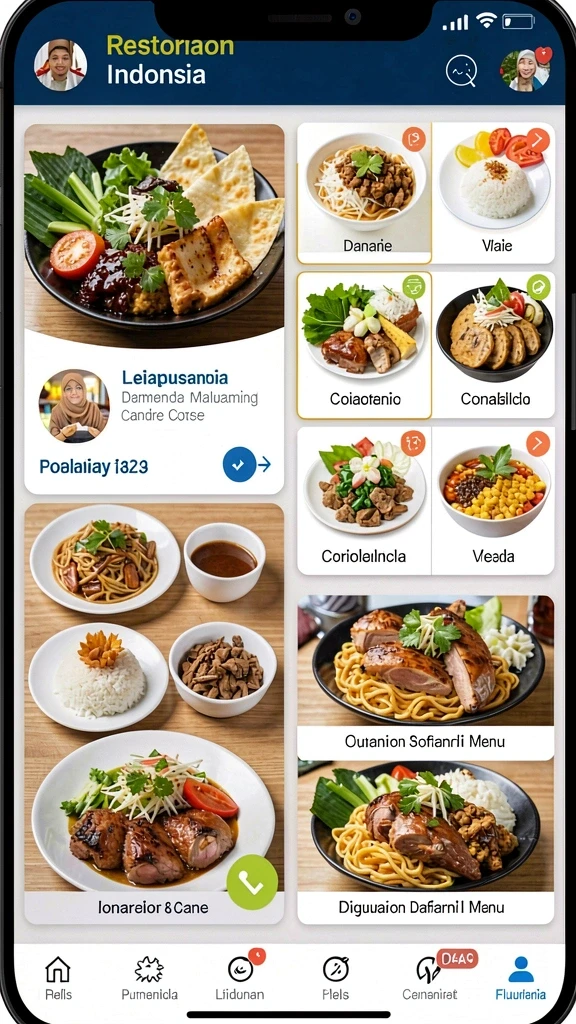Open the Plels tab
This screenshot has height=1024, width=576.
pos(336,978)
